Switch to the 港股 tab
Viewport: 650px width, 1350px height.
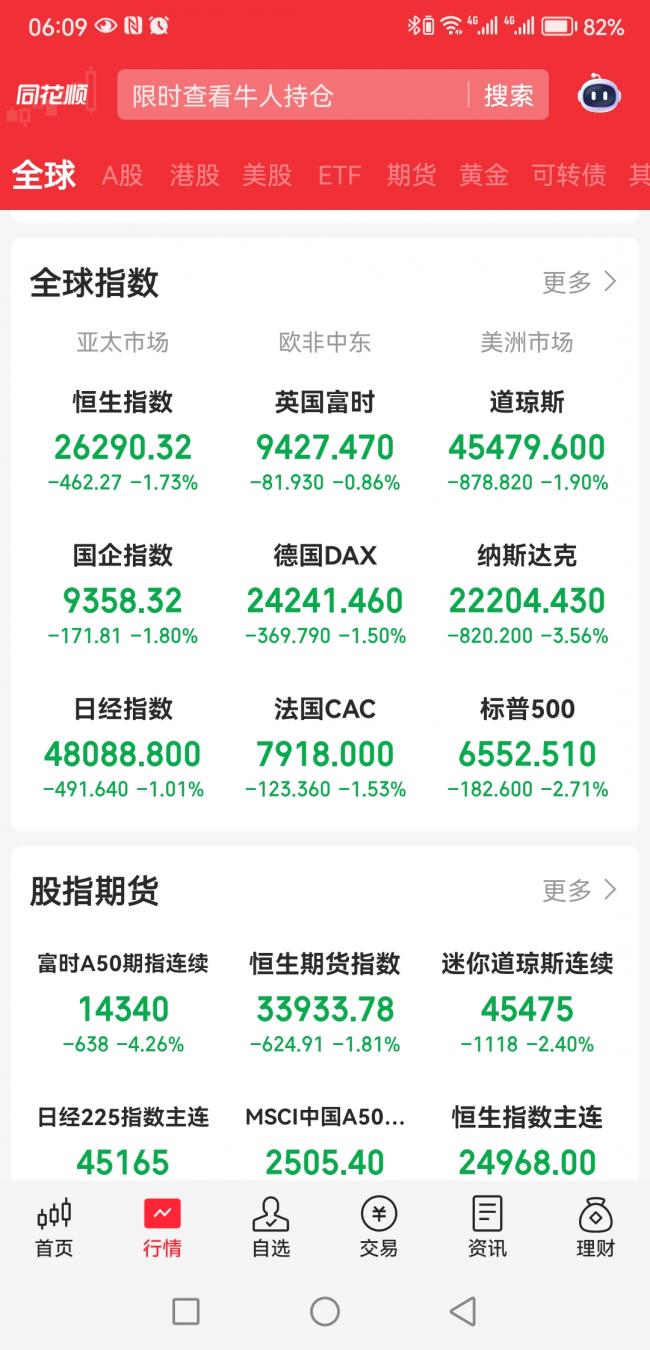tap(195, 176)
